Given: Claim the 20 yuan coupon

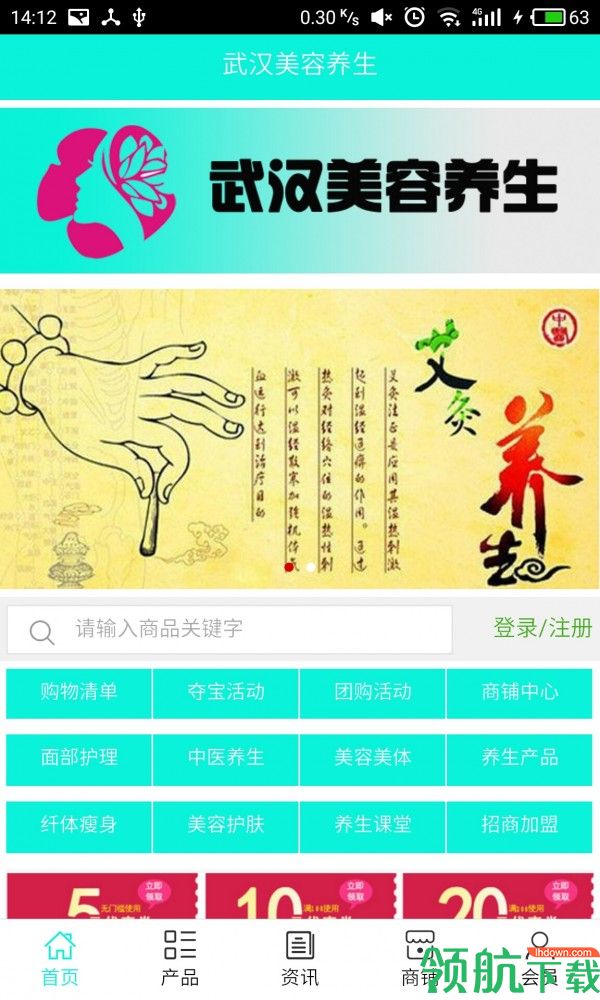Looking at the screenshot, I should tap(498, 896).
